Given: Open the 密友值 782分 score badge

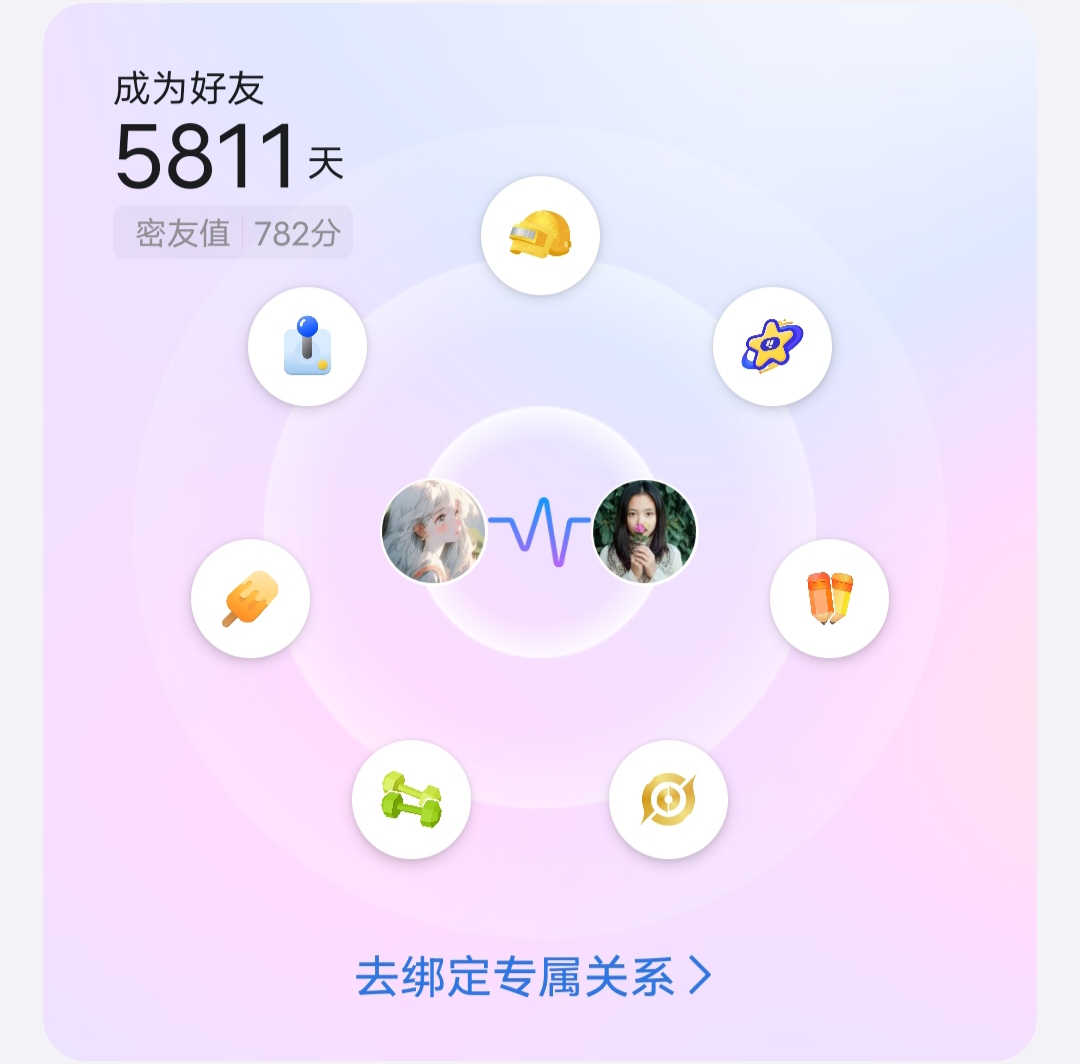Looking at the screenshot, I should coord(233,233).
